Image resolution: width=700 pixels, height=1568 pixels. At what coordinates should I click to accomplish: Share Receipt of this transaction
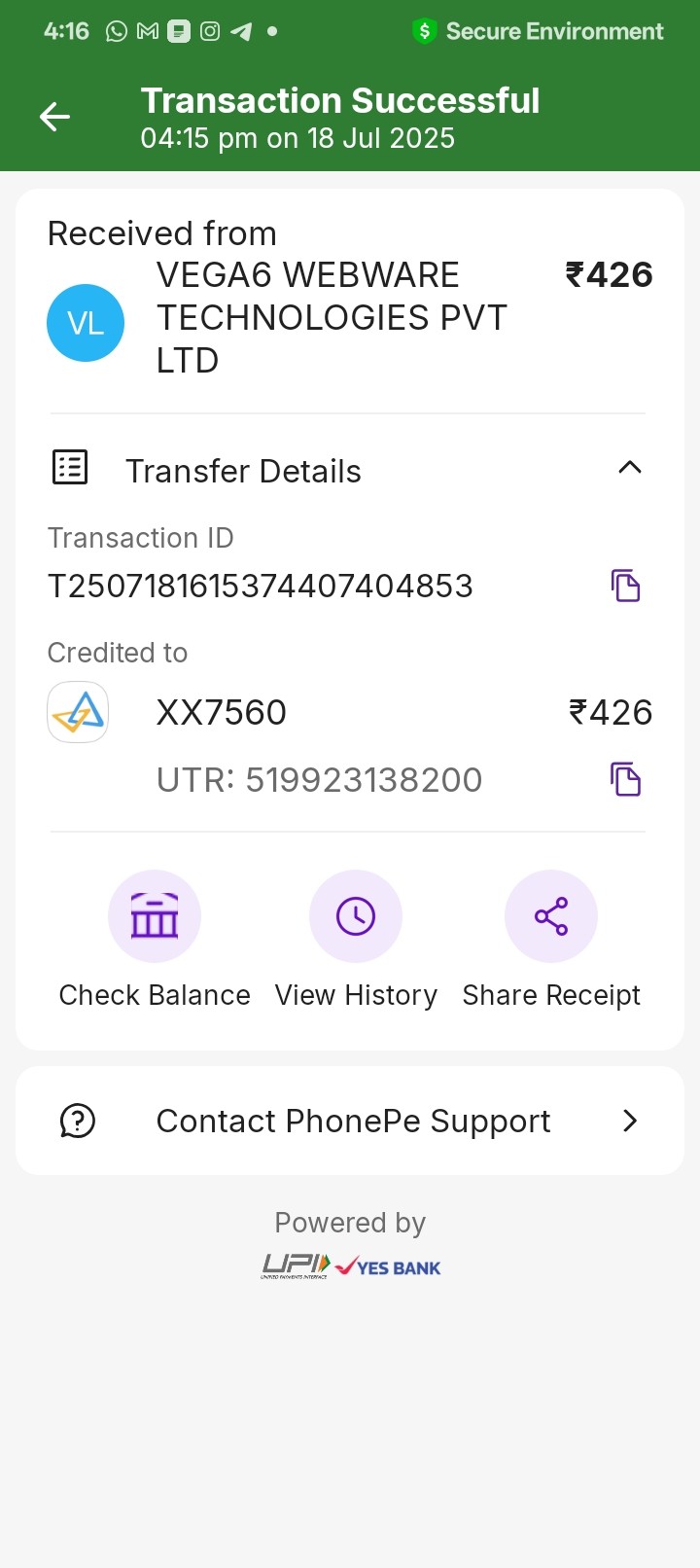click(x=551, y=917)
